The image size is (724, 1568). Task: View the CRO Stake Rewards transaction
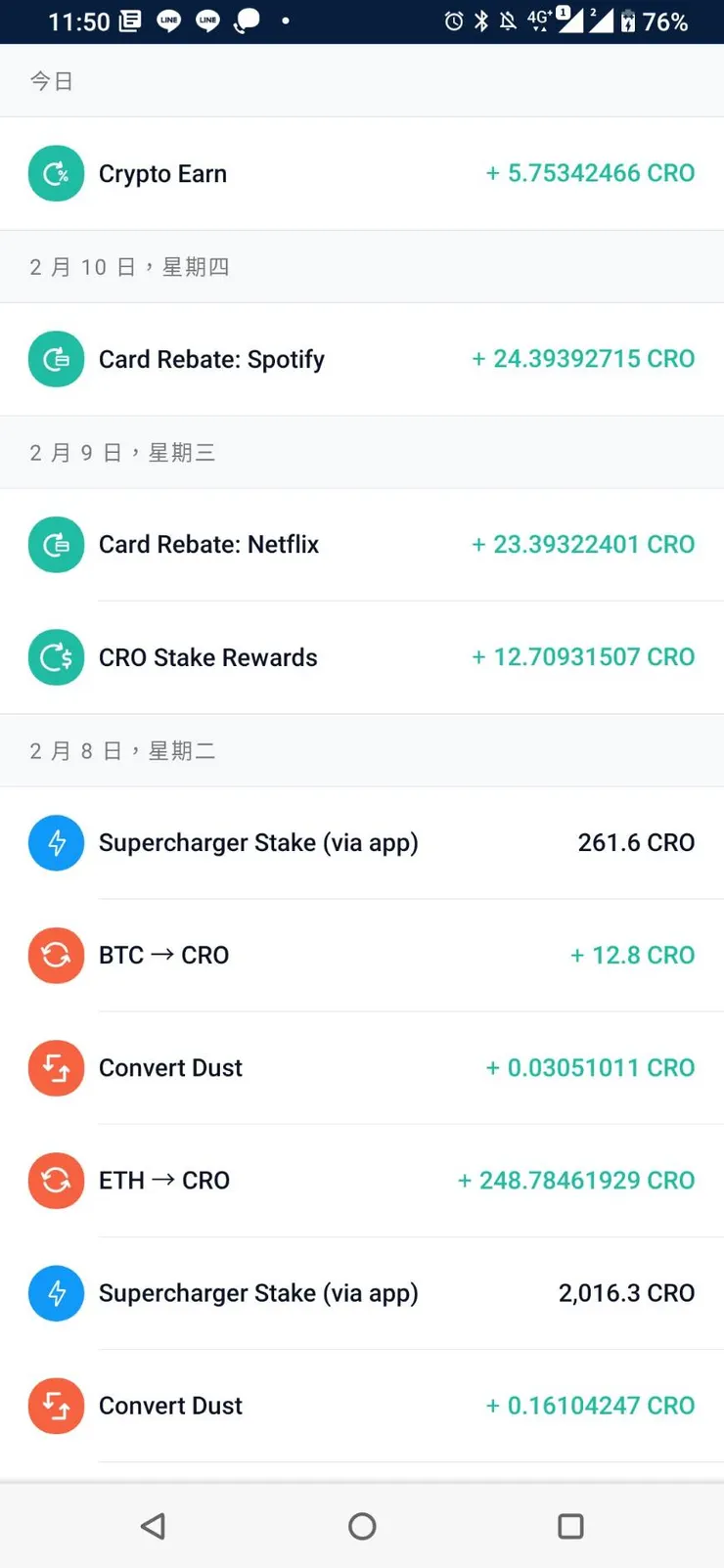(362, 656)
